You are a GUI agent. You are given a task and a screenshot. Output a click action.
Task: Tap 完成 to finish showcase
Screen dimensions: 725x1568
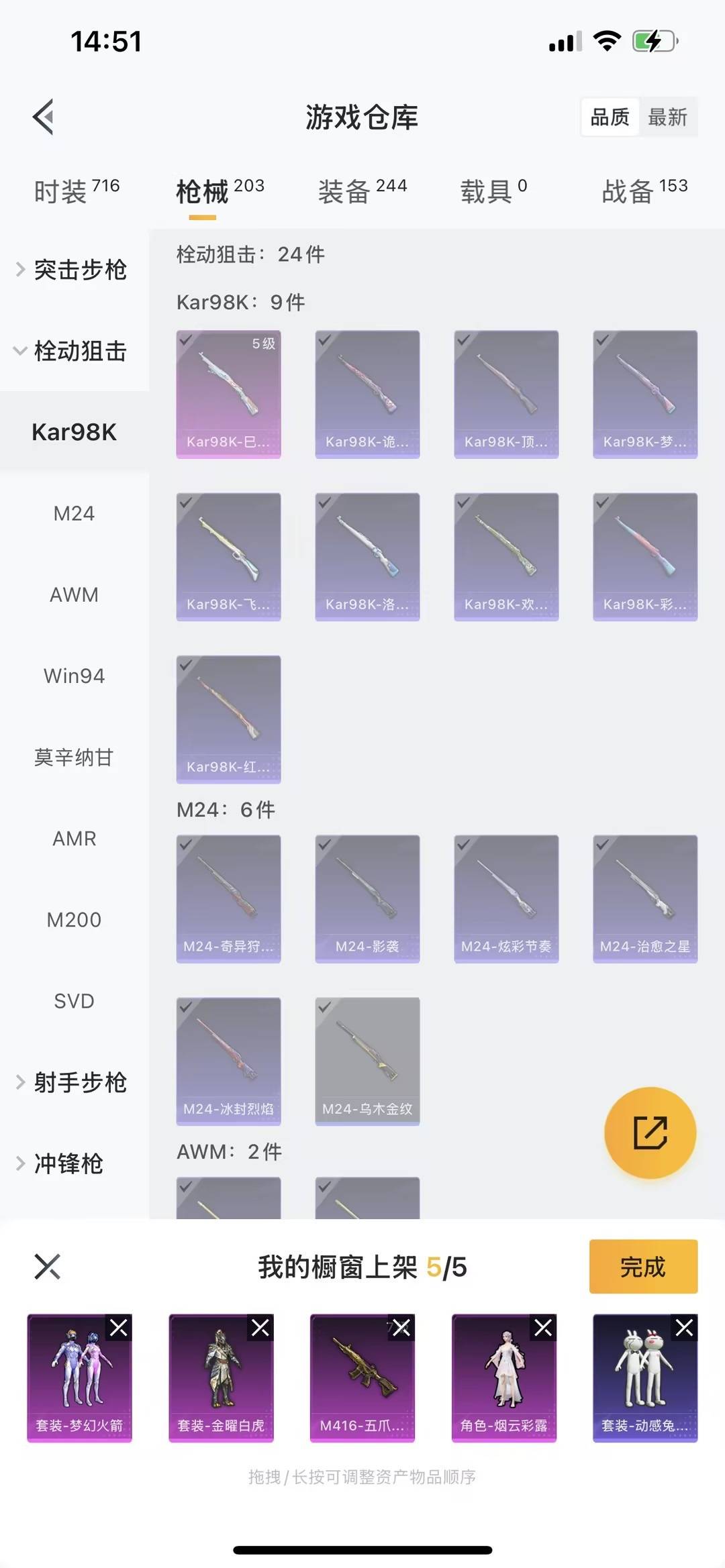point(642,1267)
